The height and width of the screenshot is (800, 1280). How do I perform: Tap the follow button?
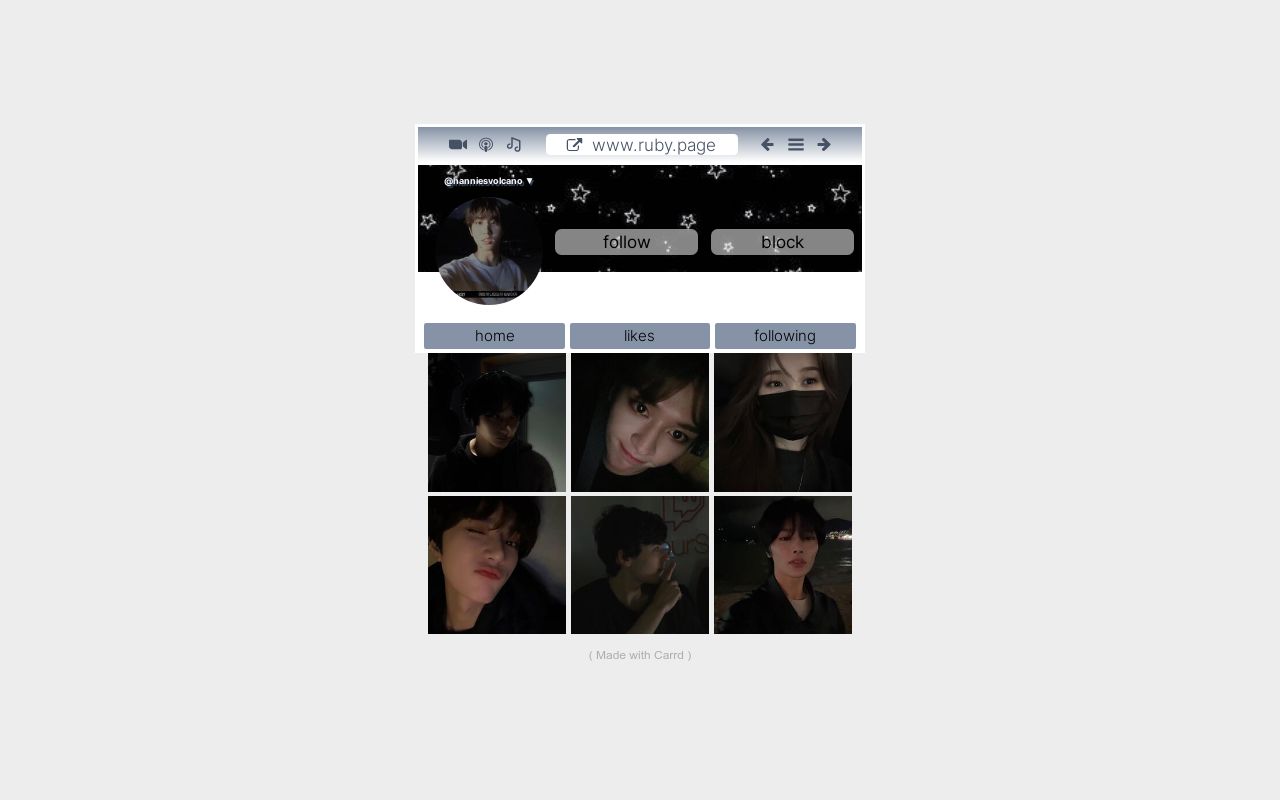(626, 242)
